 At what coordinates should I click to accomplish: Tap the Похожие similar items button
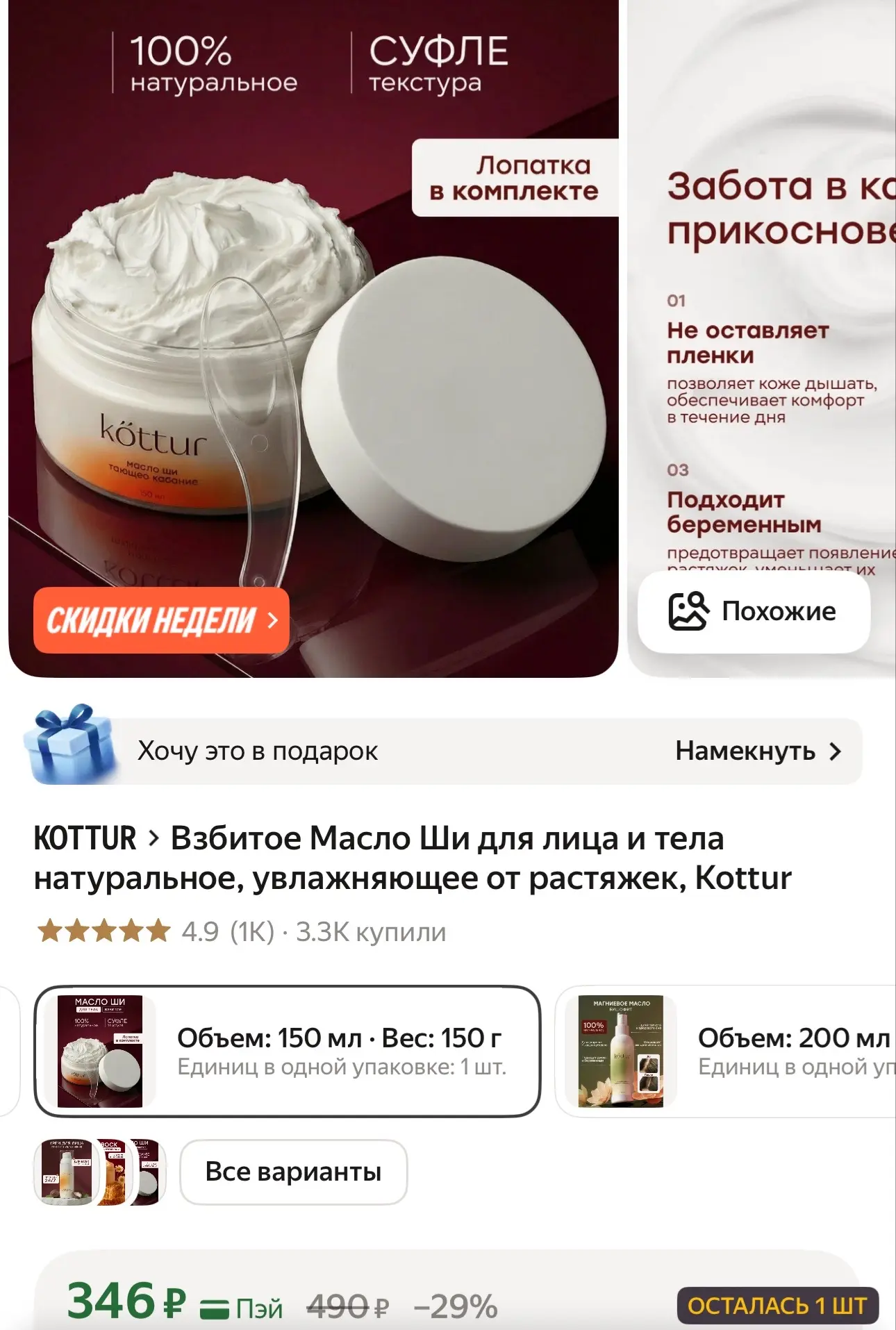pos(754,612)
